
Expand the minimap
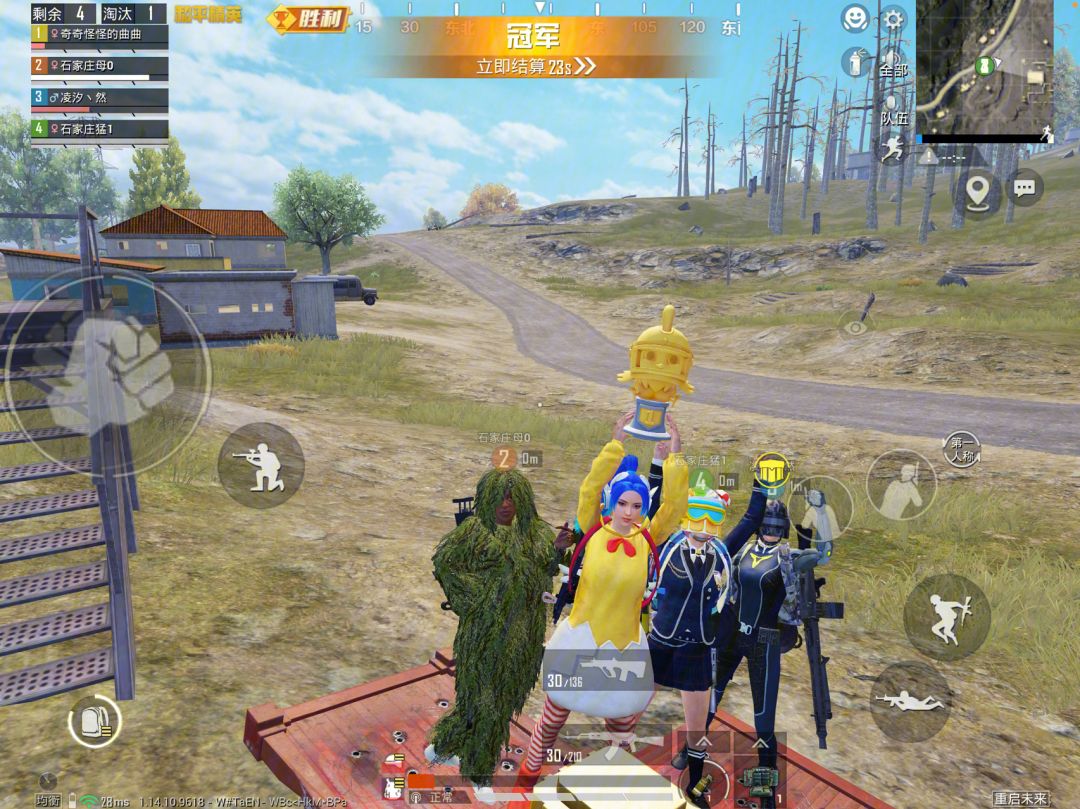[983, 68]
